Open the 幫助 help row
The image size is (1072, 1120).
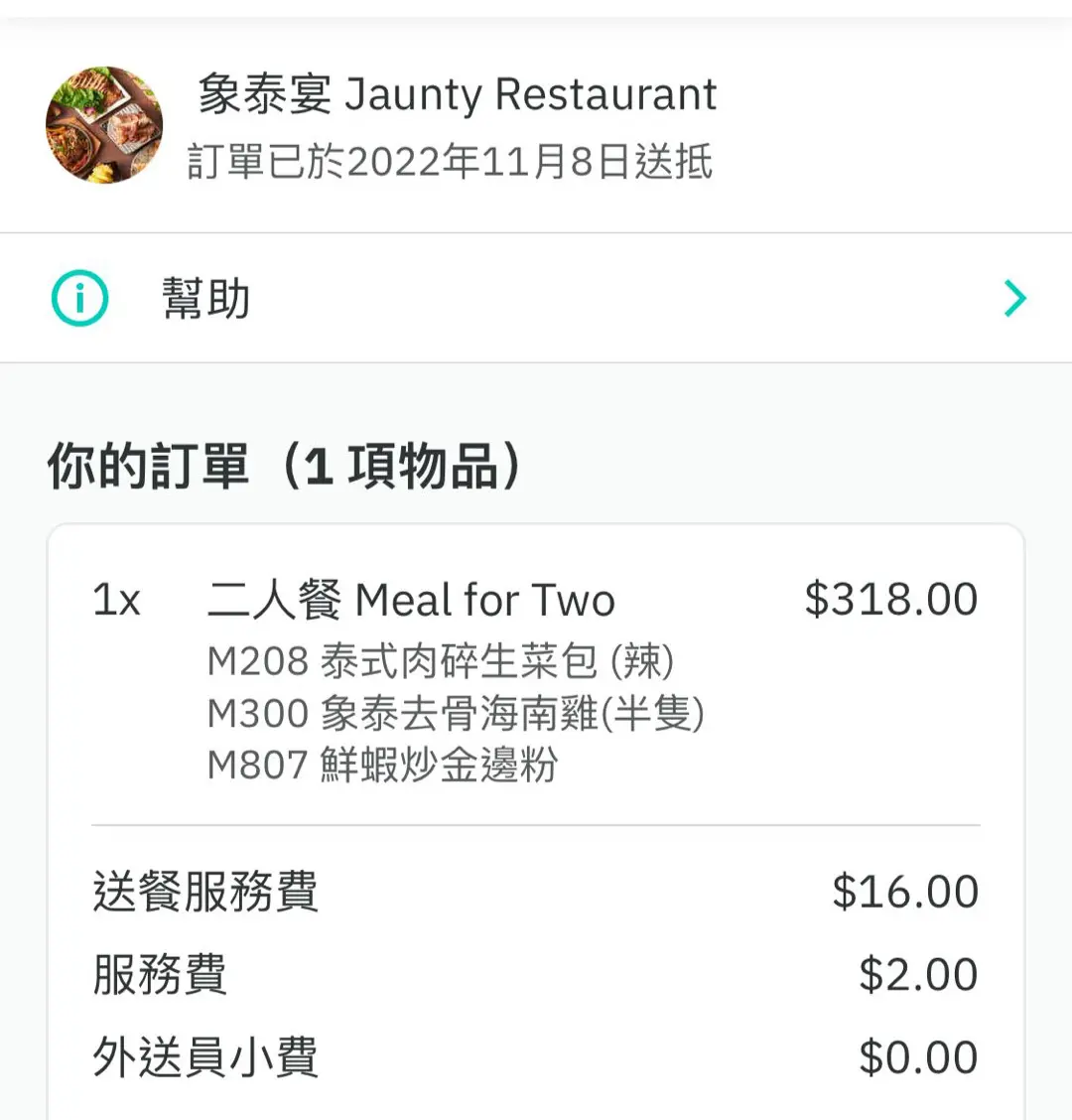[536, 299]
